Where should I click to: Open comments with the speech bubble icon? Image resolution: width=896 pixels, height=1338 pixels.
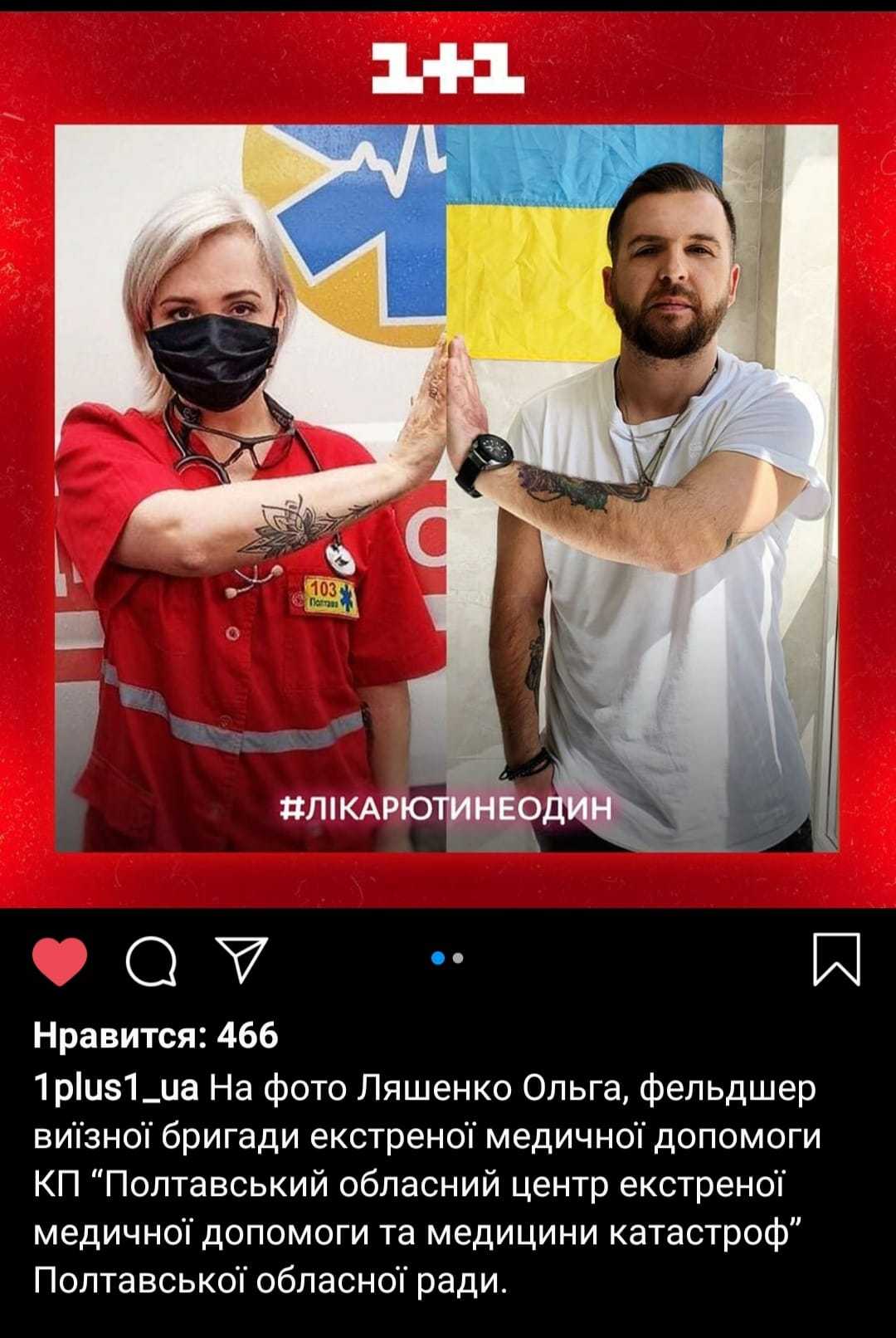pos(151,963)
